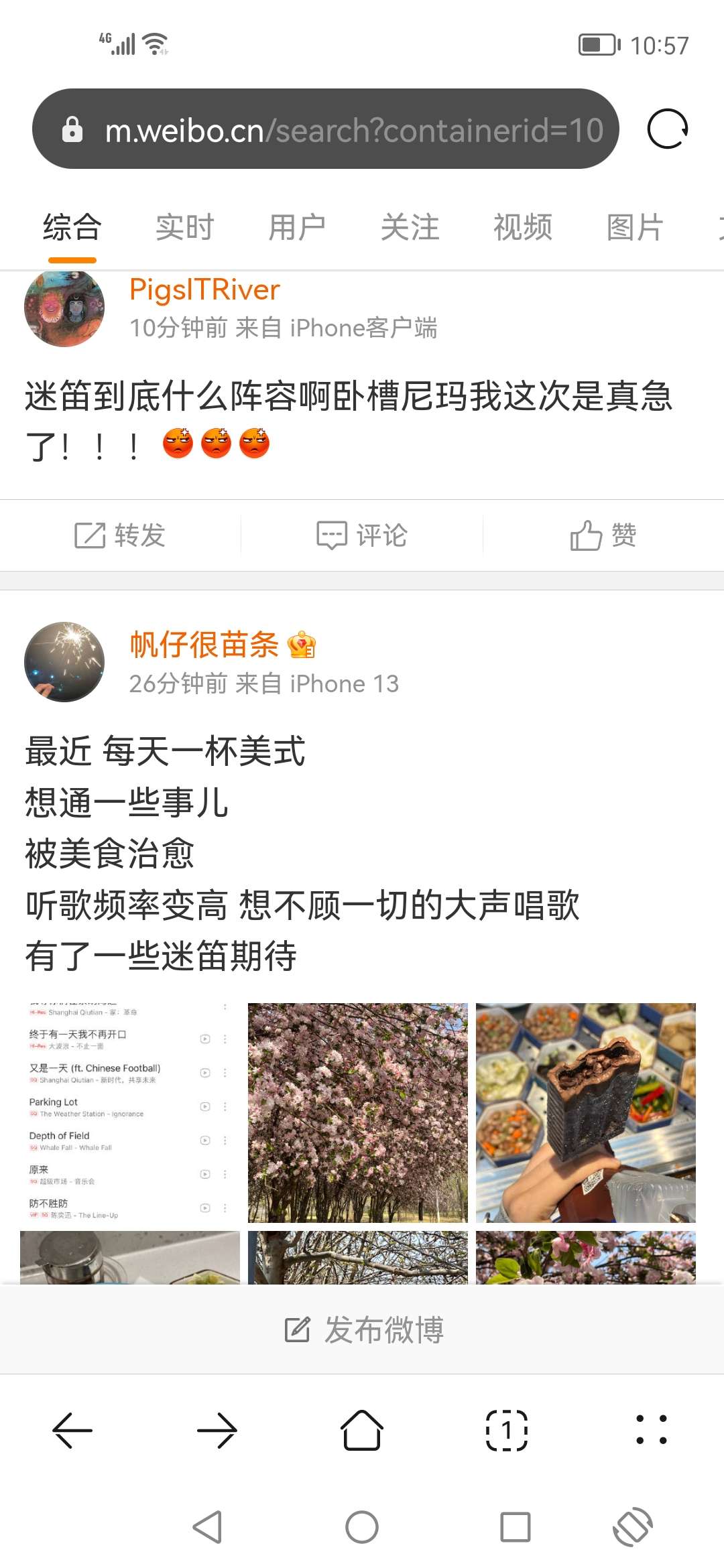Like PigsITRiver's post with 赞
This screenshot has width=724, height=1568.
(x=603, y=535)
